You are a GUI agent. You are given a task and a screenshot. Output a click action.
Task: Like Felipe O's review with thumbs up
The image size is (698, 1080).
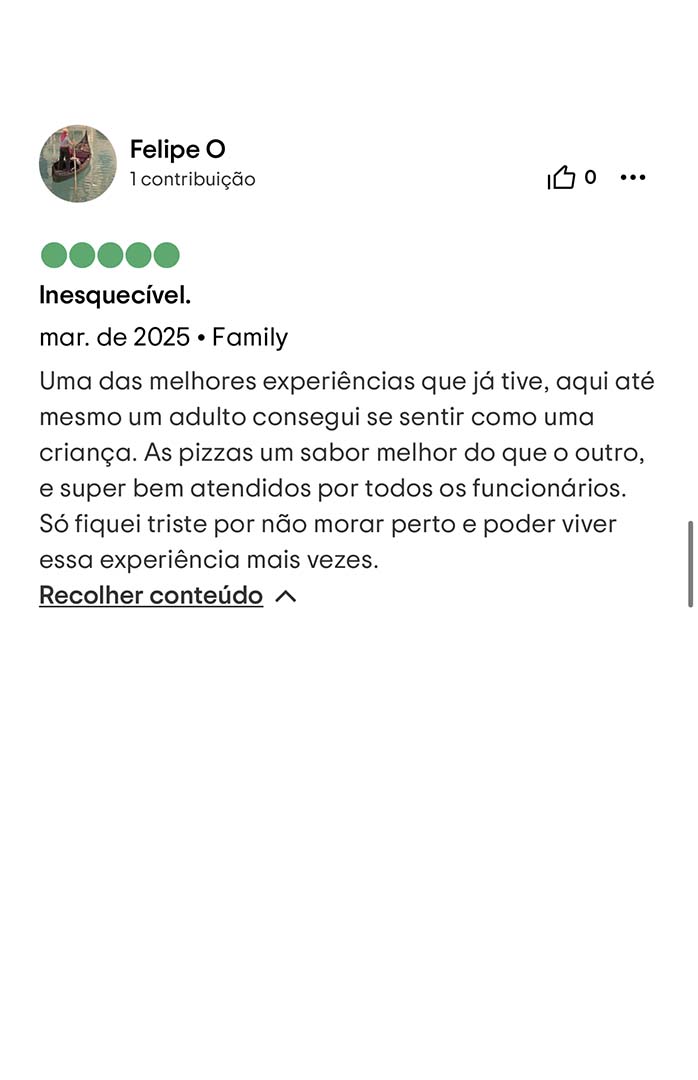coord(562,178)
